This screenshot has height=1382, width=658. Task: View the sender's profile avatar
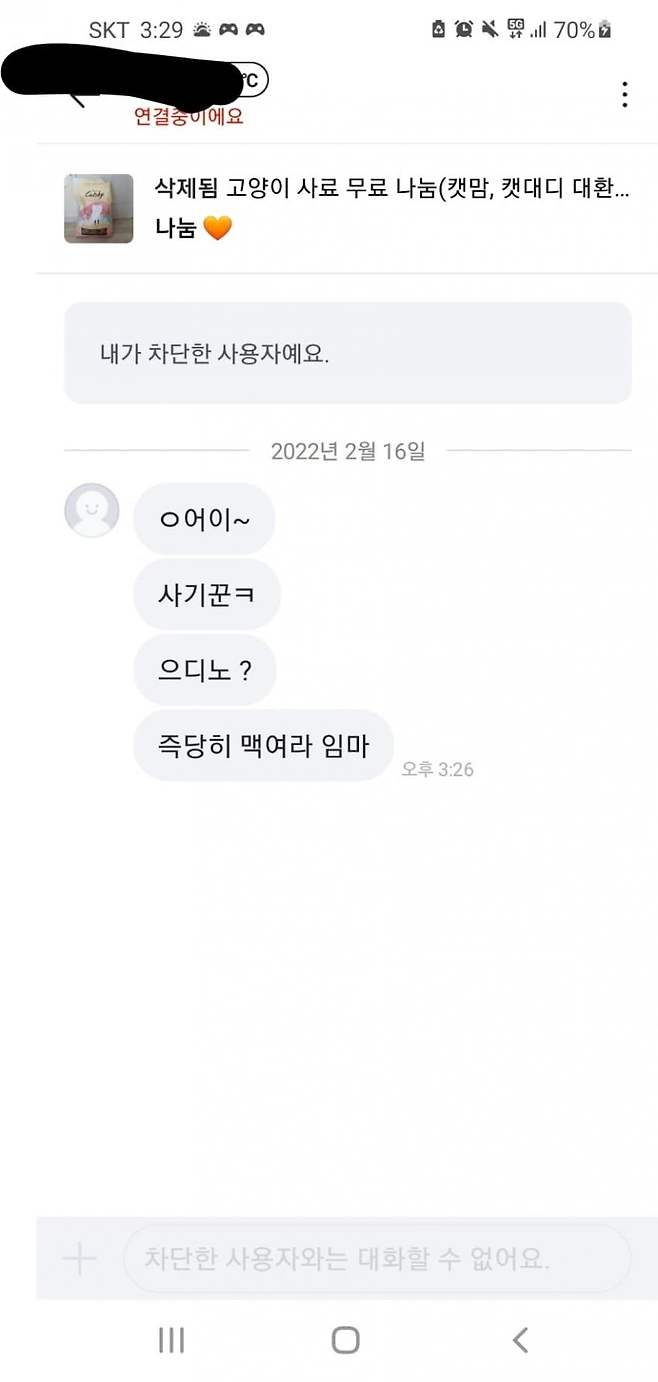(92, 511)
